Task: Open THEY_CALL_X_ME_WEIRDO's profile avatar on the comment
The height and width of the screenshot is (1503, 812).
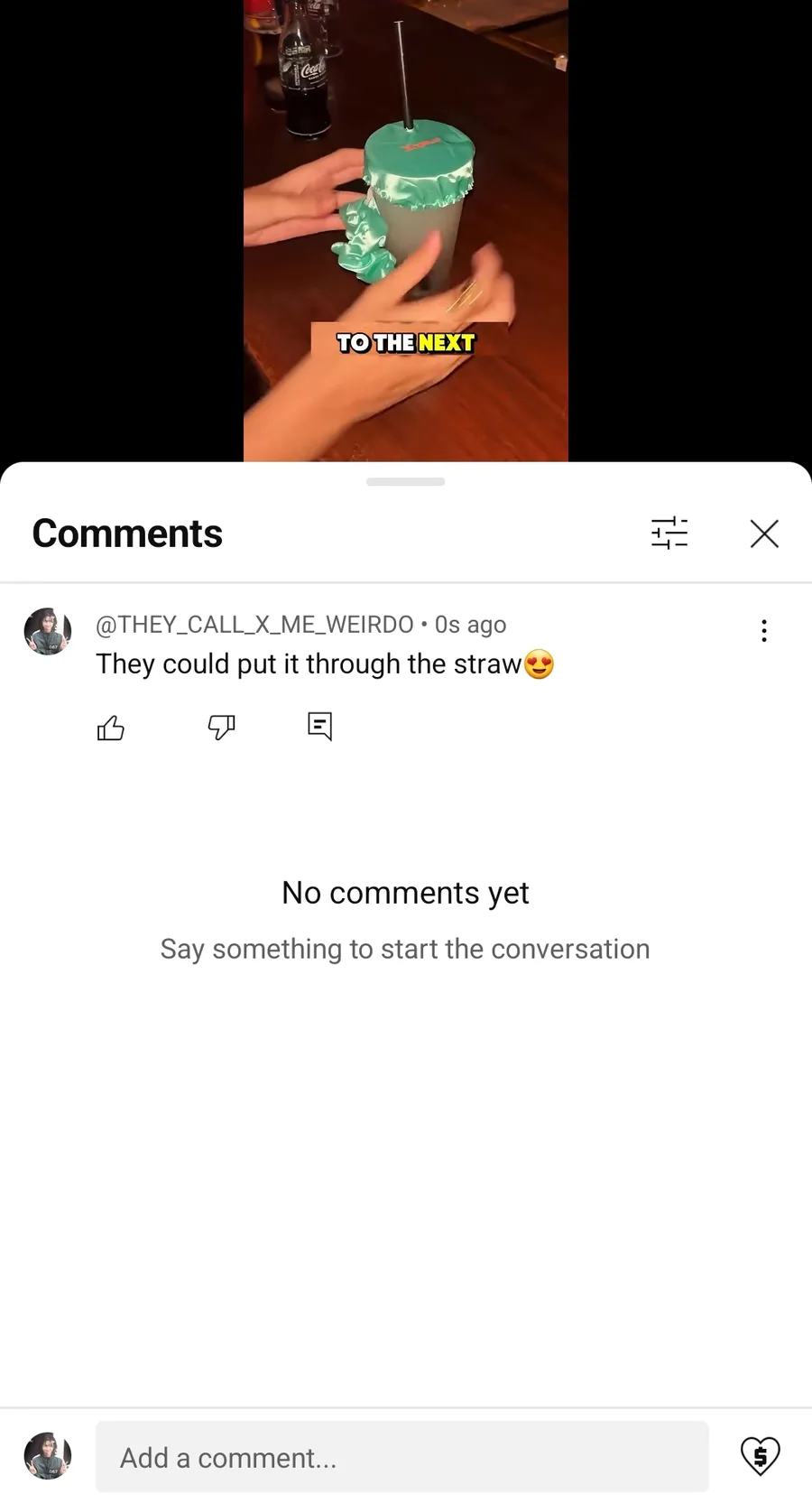Action: point(48,631)
